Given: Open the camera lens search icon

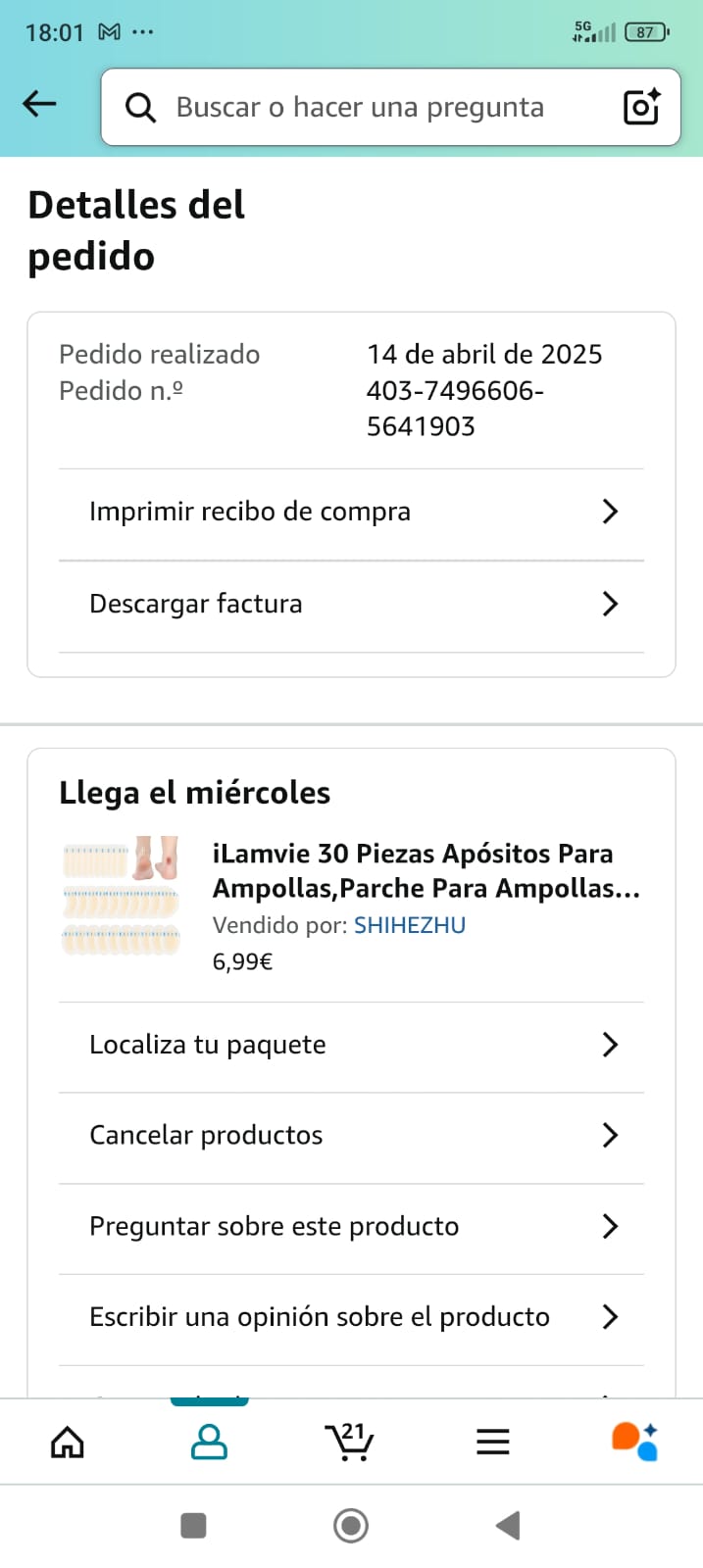Looking at the screenshot, I should click(642, 107).
